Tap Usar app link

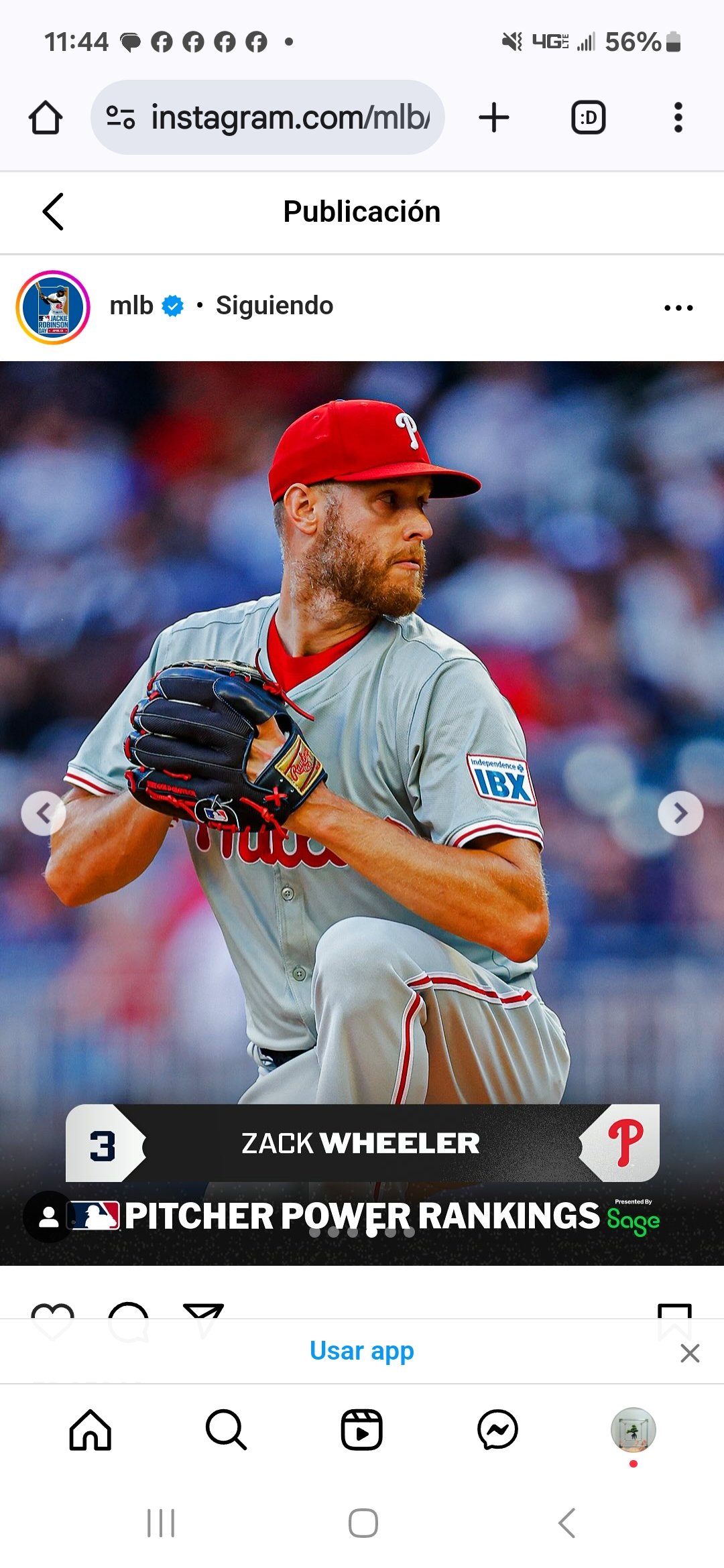click(361, 1351)
